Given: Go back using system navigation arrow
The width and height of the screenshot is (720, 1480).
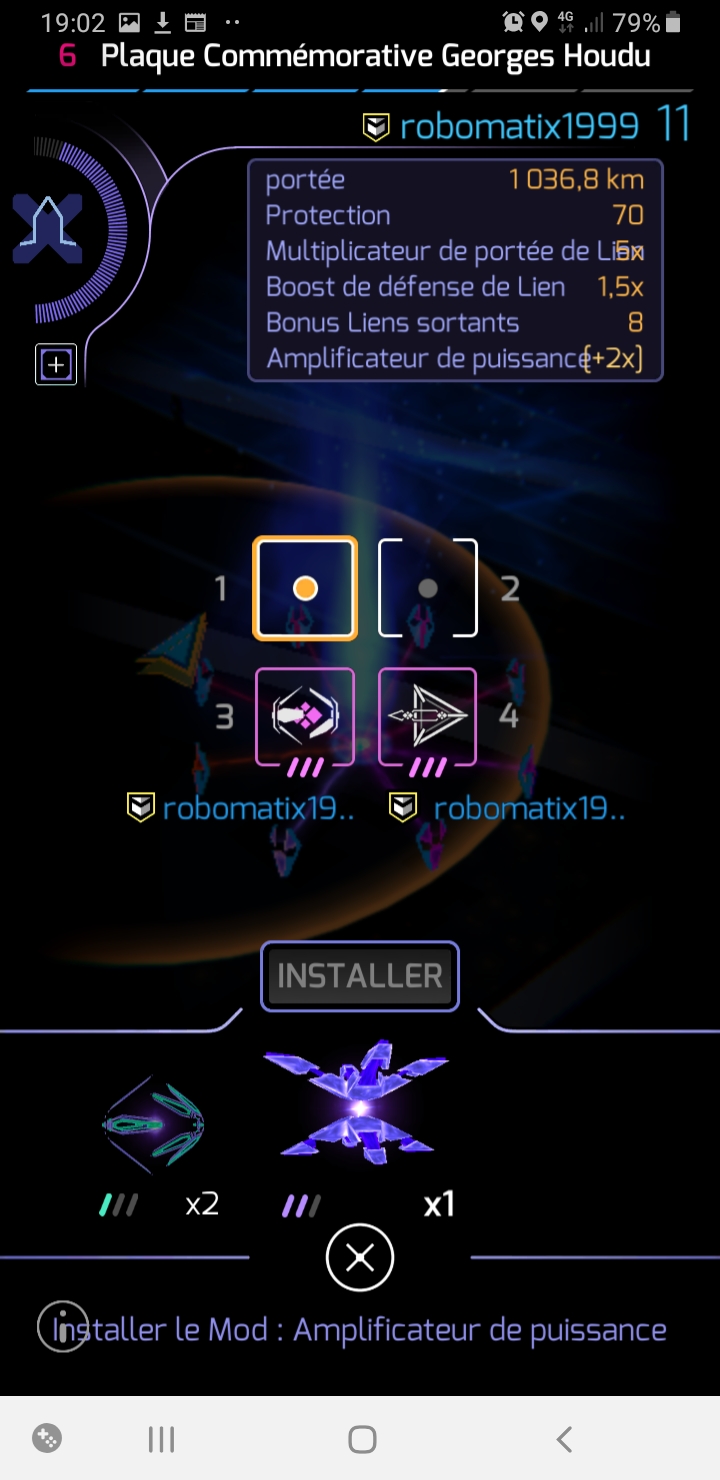Looking at the screenshot, I should [564, 1439].
